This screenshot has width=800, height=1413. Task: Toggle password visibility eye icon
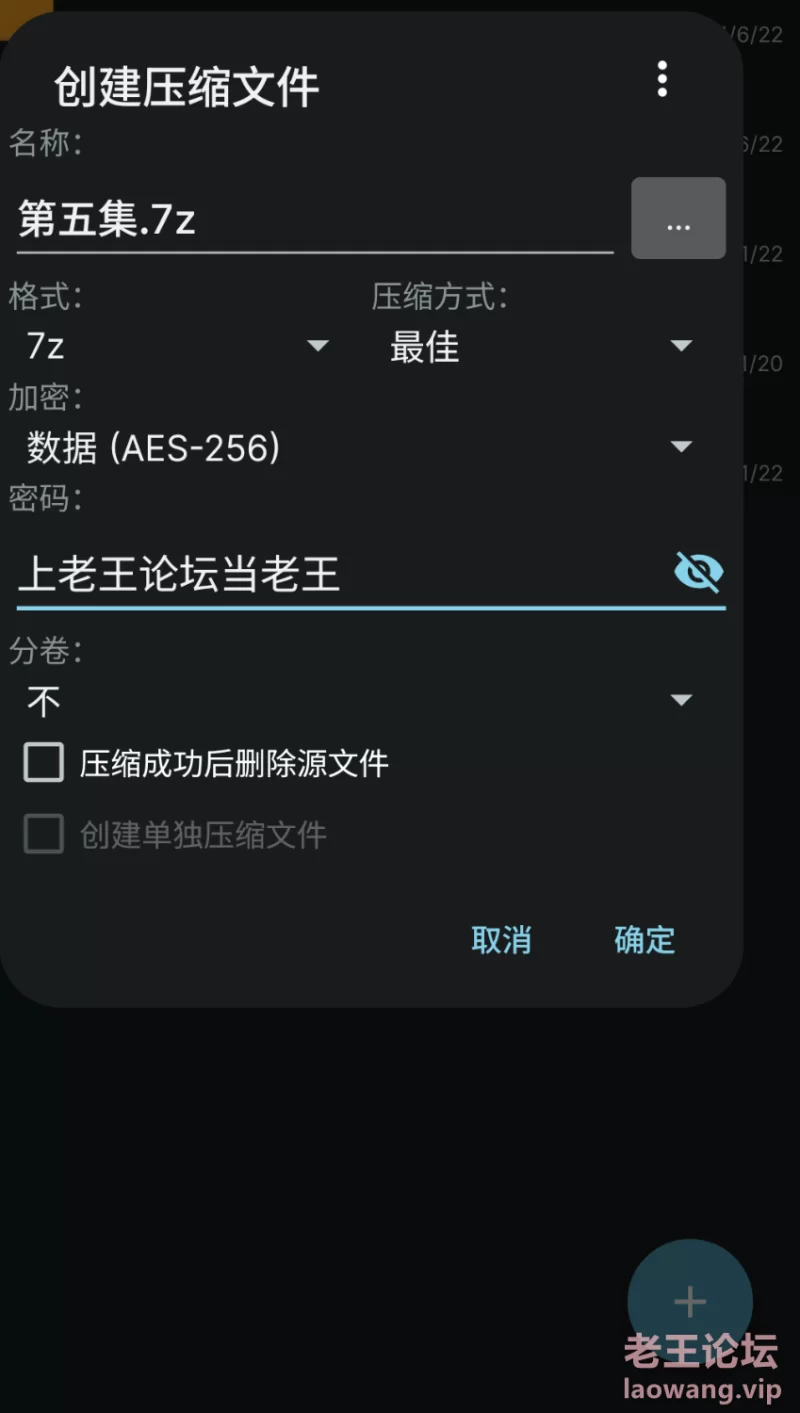click(698, 573)
